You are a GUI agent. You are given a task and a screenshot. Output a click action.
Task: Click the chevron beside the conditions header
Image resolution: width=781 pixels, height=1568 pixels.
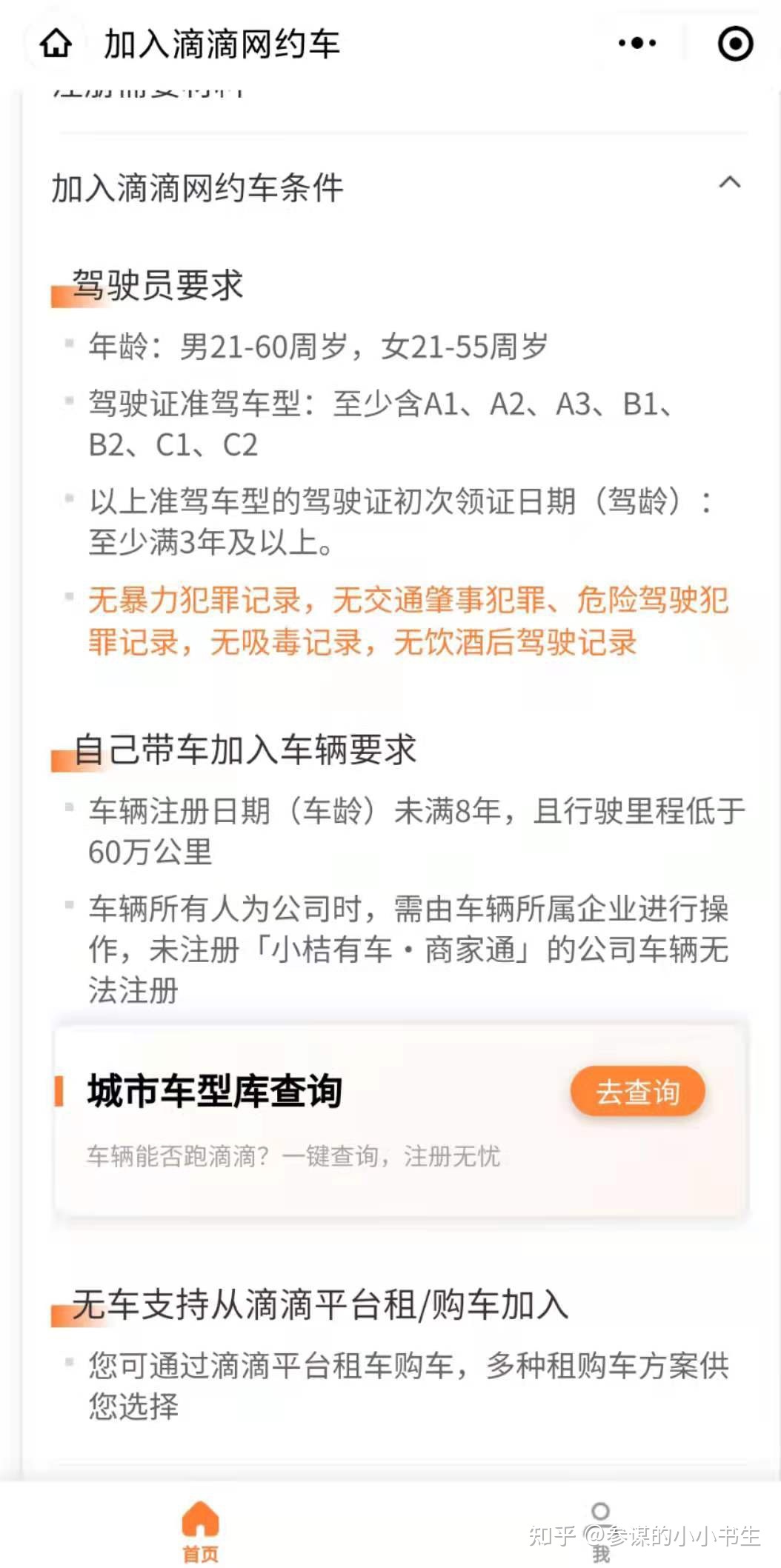click(x=731, y=183)
